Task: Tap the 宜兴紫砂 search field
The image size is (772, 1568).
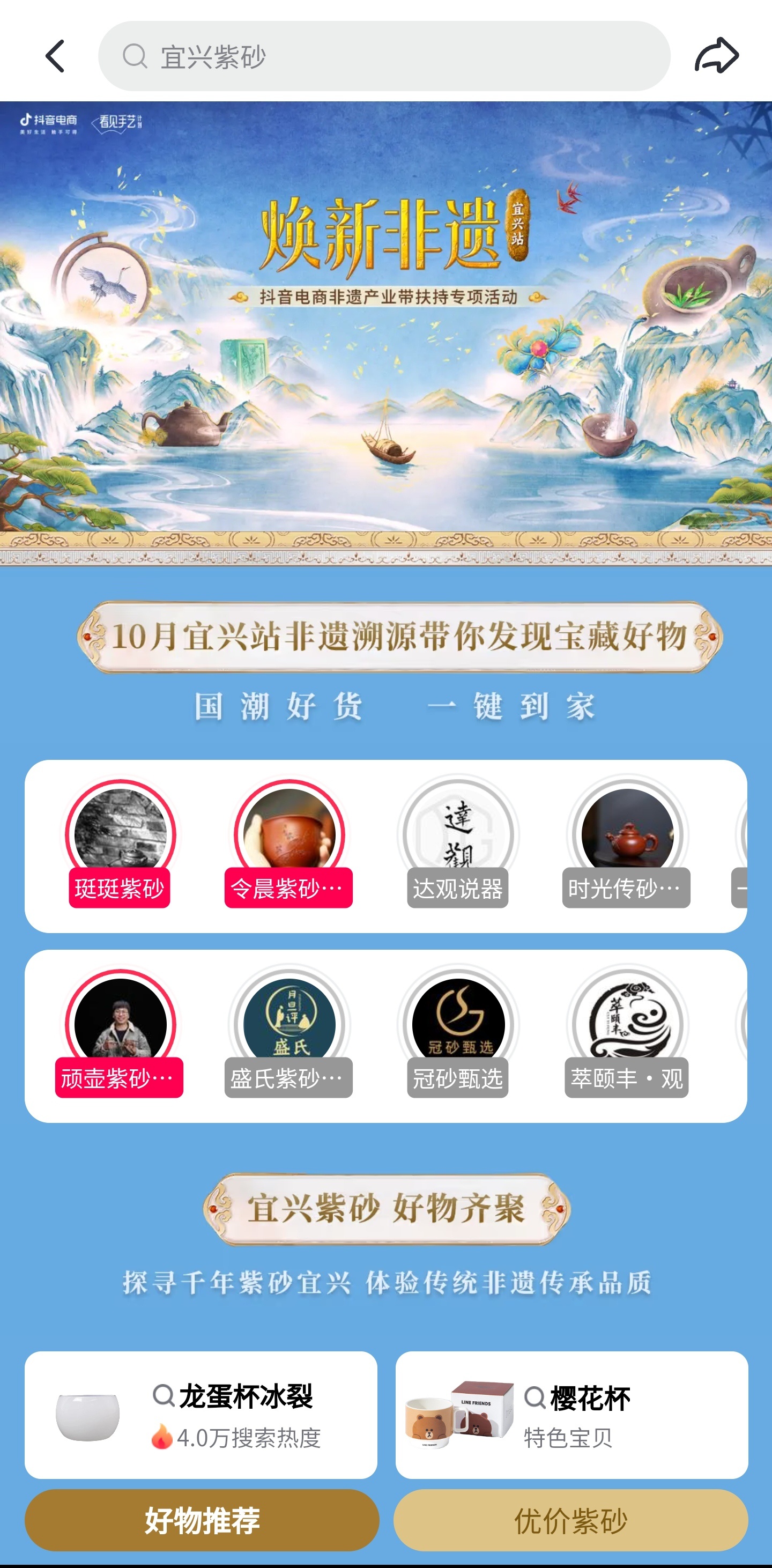Action: [x=383, y=57]
